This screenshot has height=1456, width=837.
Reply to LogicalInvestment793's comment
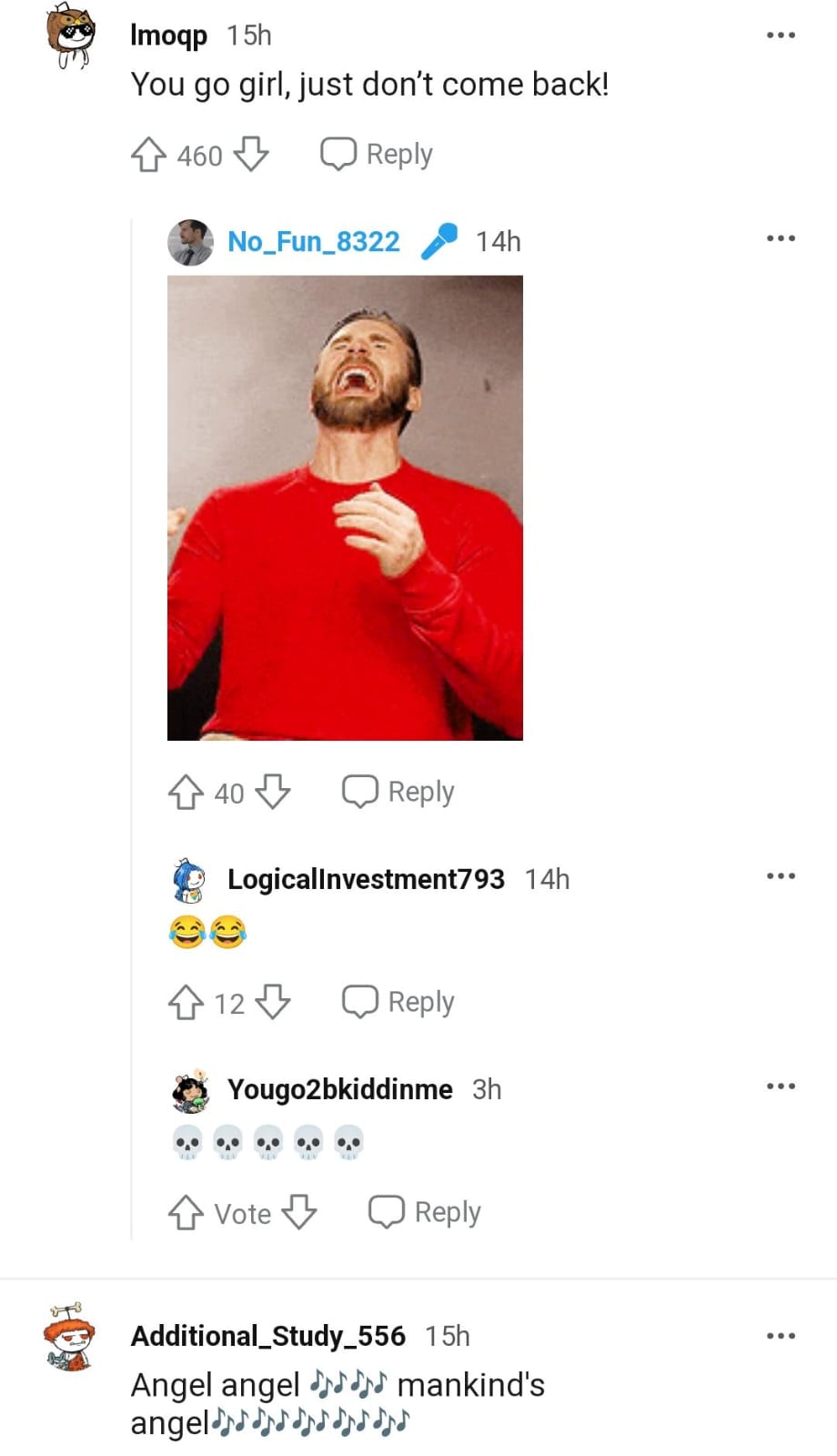pos(398,1002)
